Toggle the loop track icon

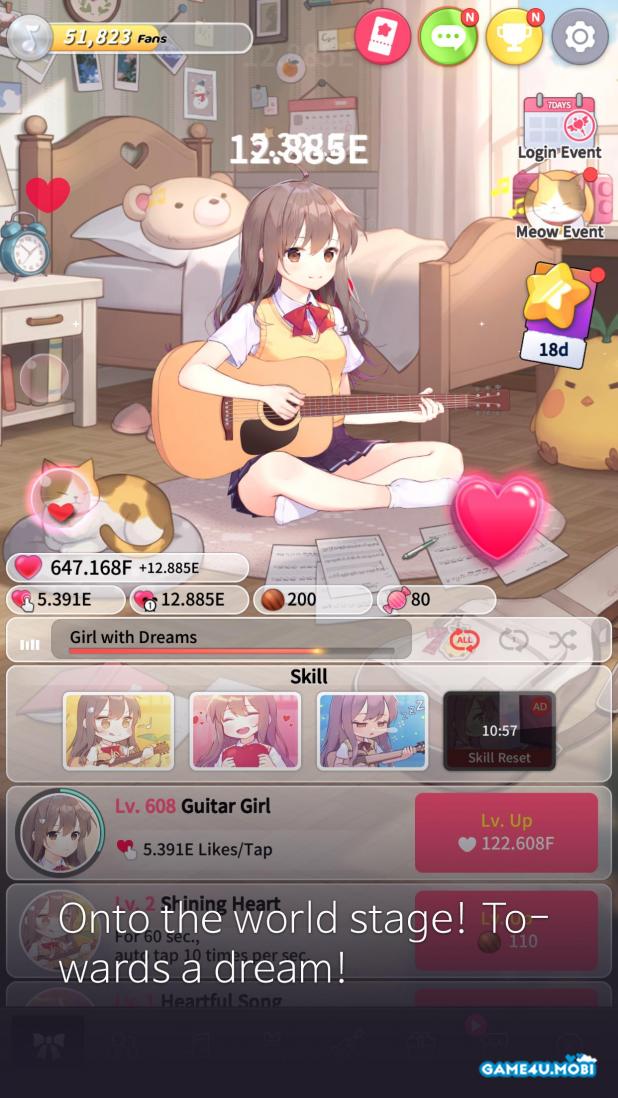click(x=514, y=640)
